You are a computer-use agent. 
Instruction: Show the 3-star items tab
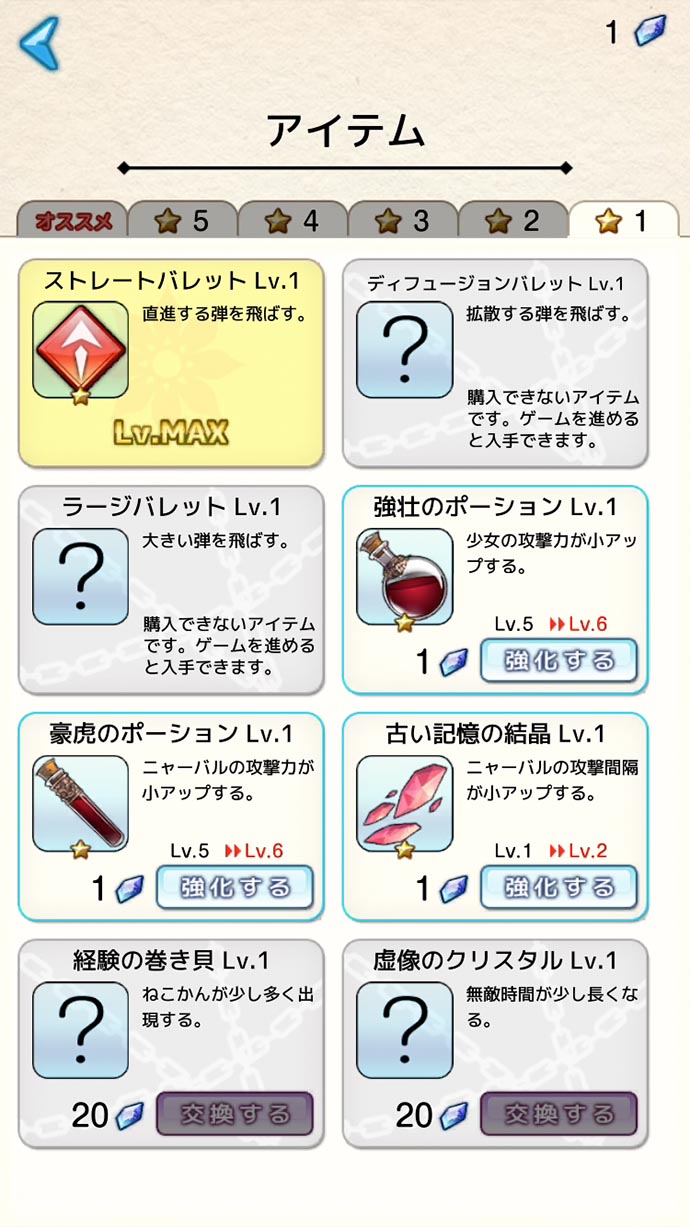tap(402, 221)
